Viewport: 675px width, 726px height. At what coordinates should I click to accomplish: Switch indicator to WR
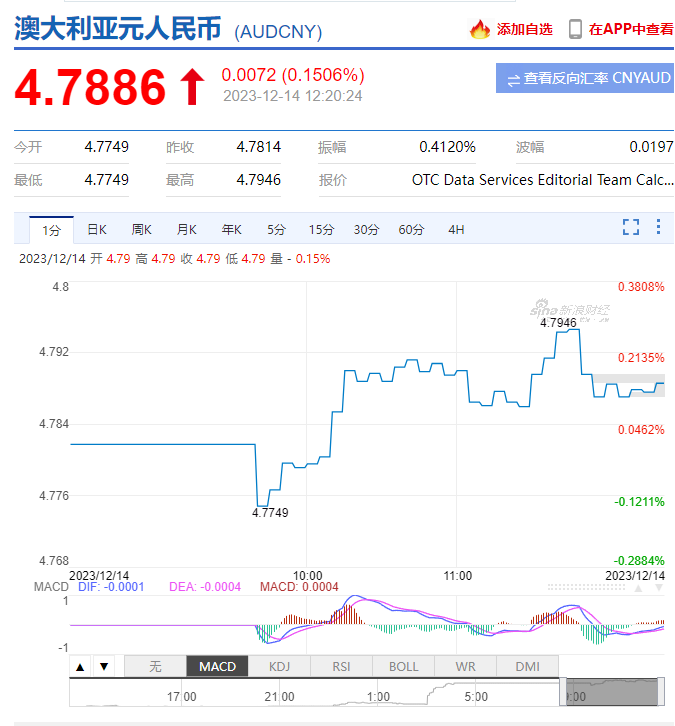[x=465, y=666]
